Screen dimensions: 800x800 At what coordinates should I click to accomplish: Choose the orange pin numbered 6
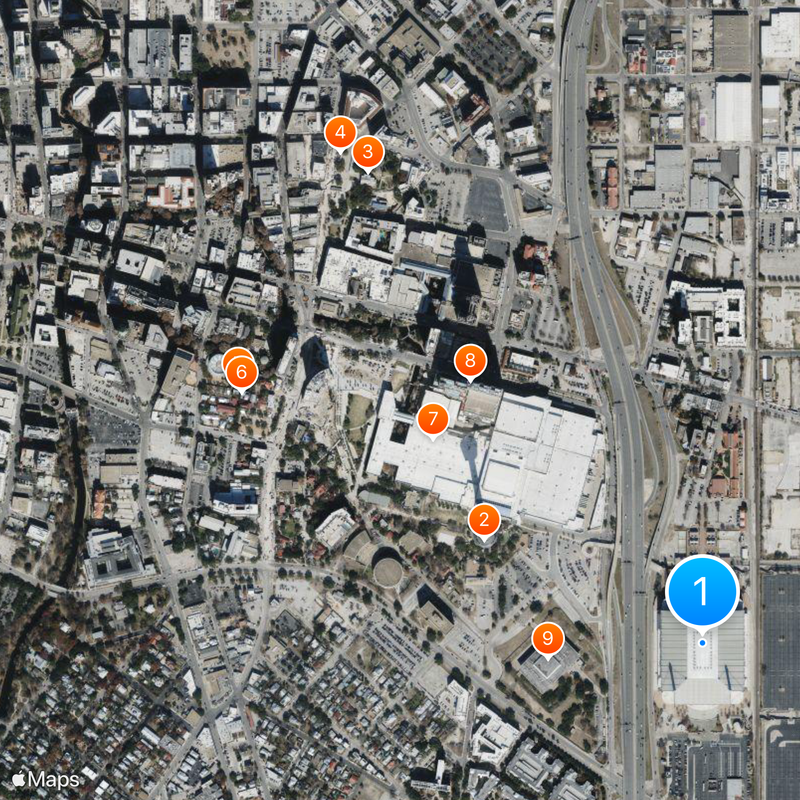241,373
